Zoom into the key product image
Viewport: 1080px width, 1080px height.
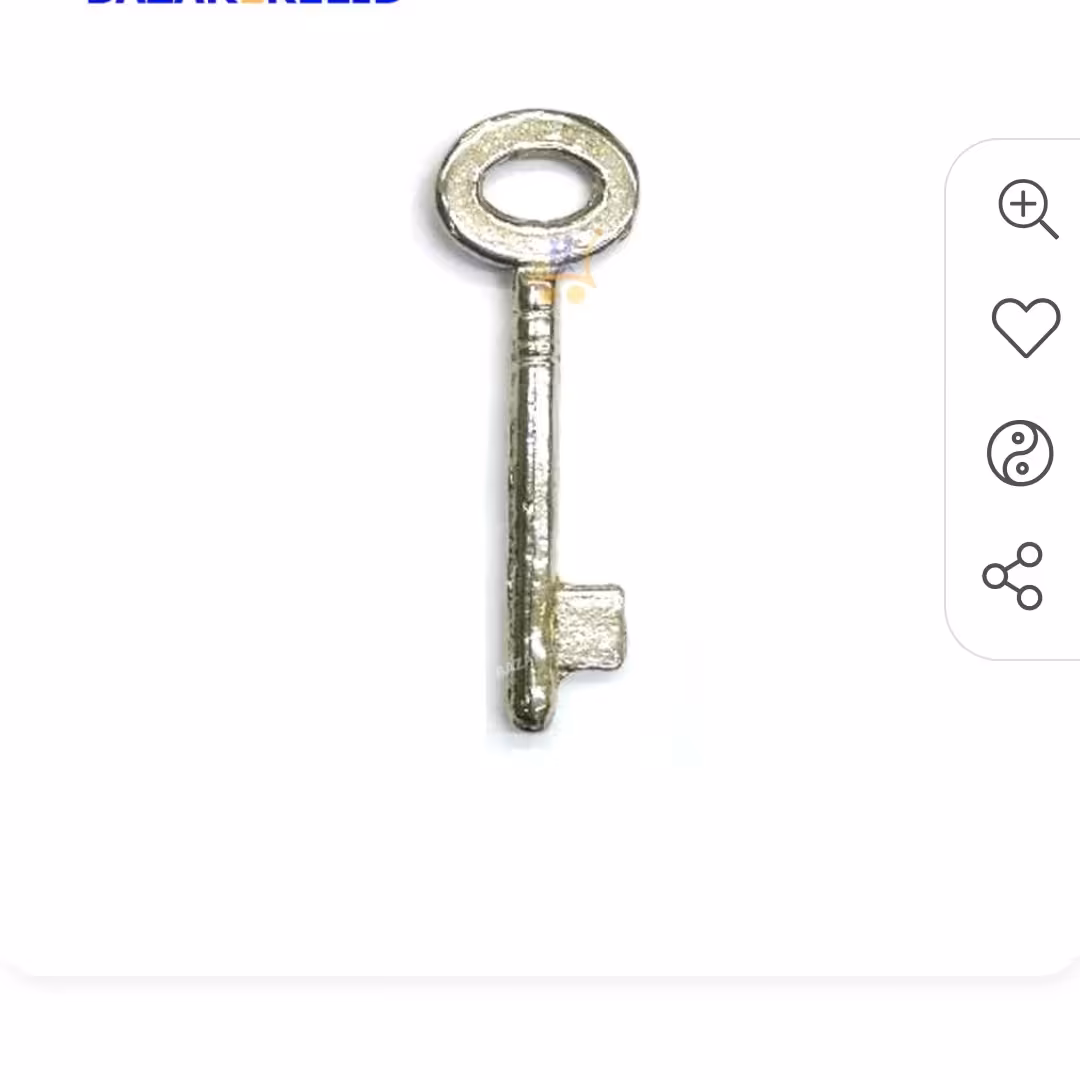[1027, 209]
